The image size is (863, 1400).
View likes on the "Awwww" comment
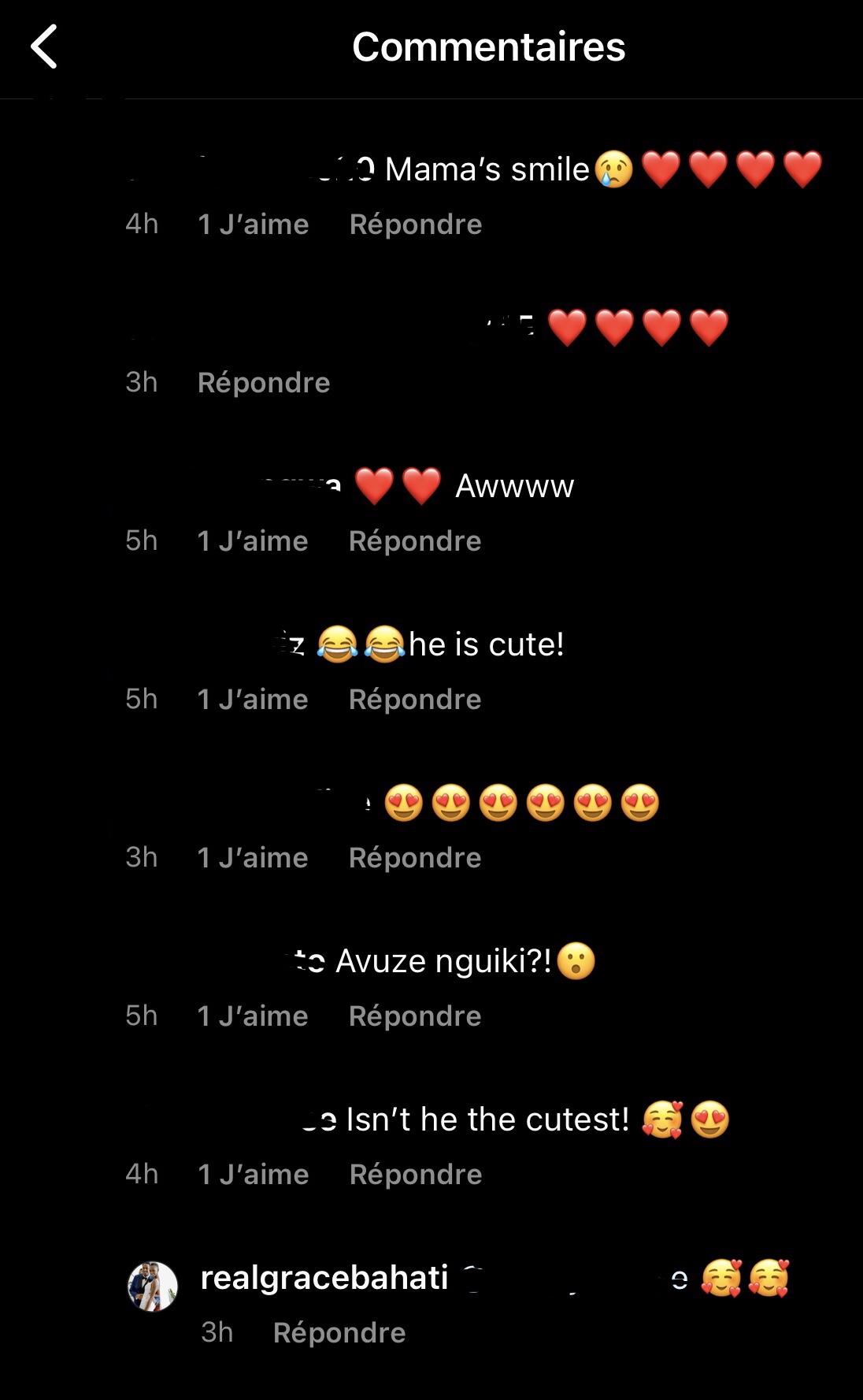pyautogui.click(x=252, y=541)
